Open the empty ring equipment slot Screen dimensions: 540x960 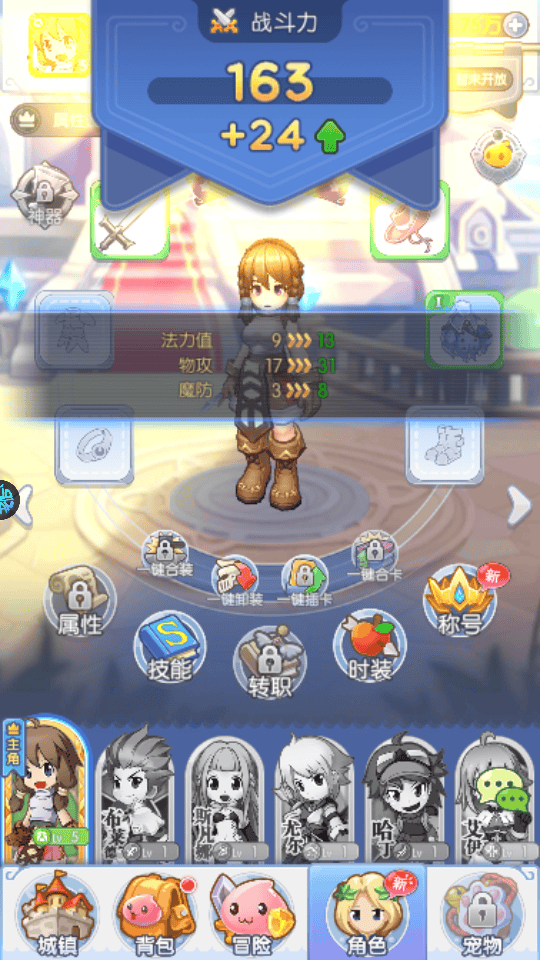tap(94, 445)
